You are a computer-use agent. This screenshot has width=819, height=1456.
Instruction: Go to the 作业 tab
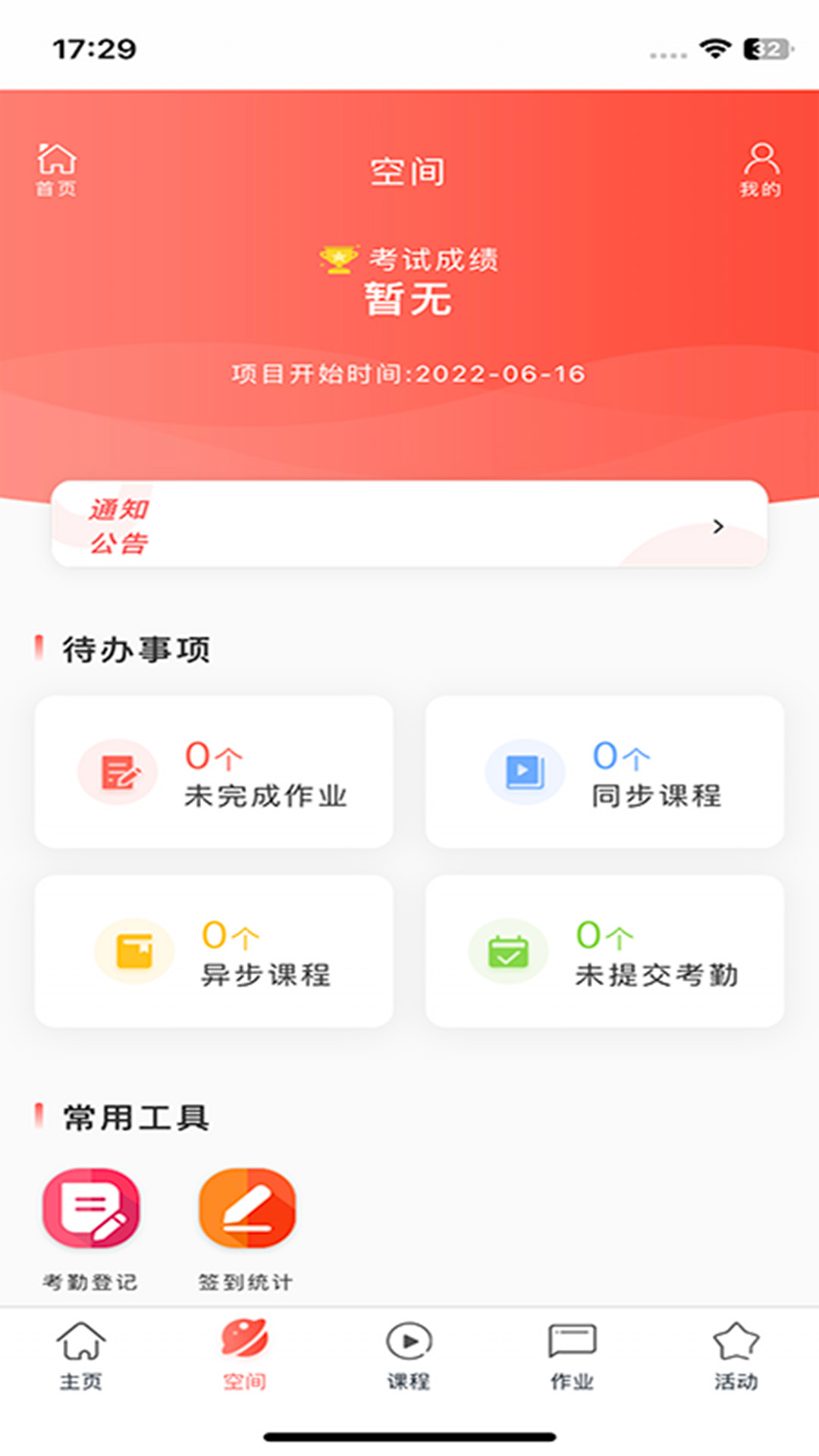tap(573, 1357)
